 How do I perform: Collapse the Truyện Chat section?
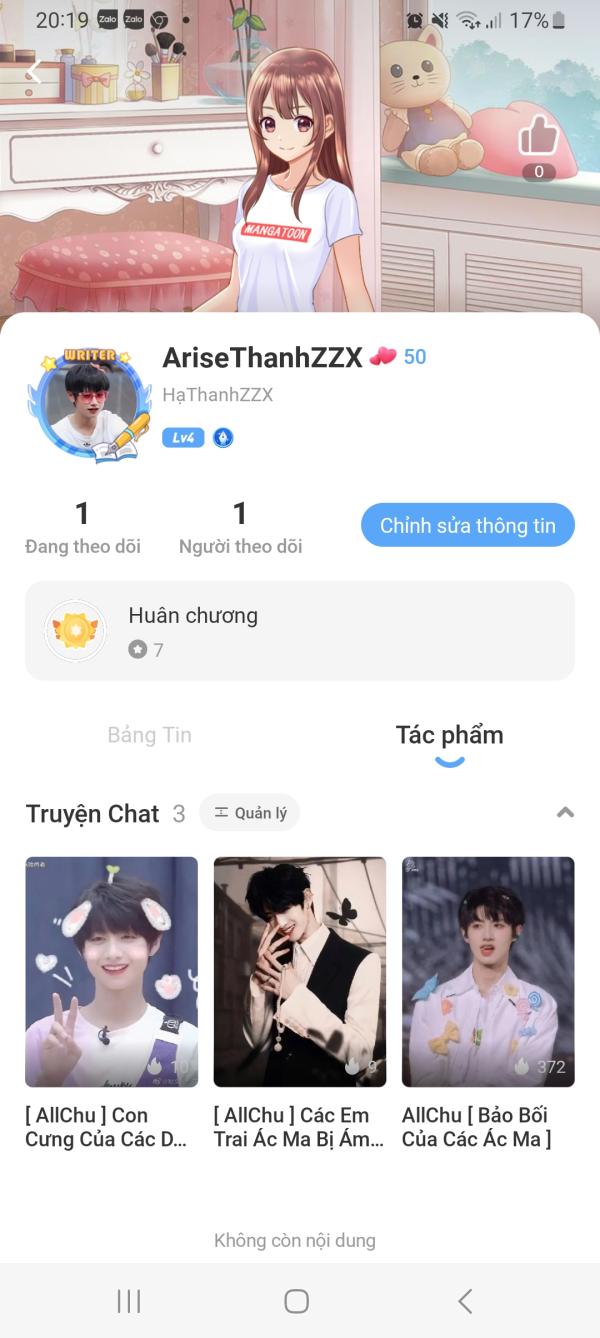(565, 813)
